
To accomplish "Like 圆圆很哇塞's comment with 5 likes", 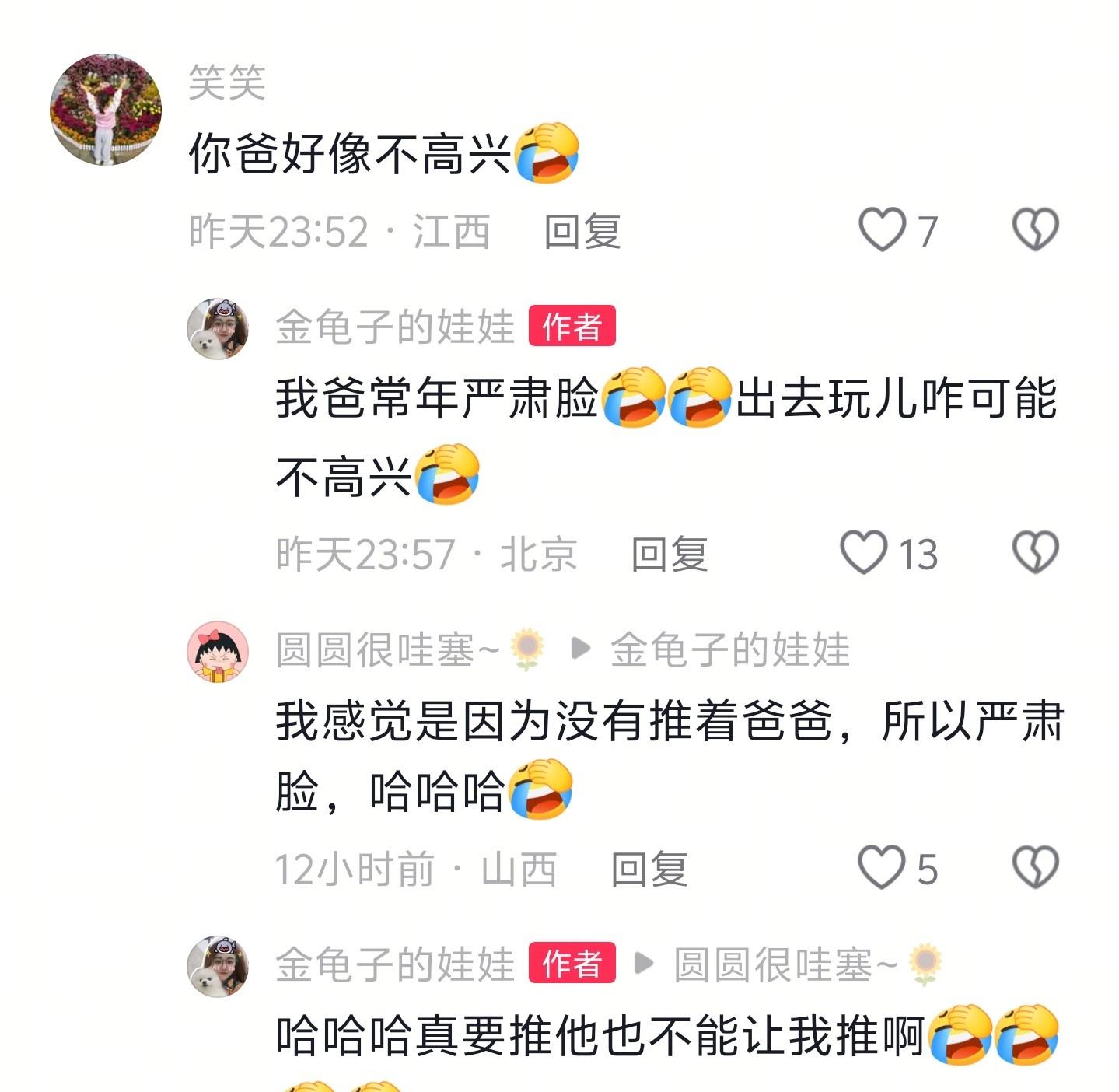I will 881,868.
